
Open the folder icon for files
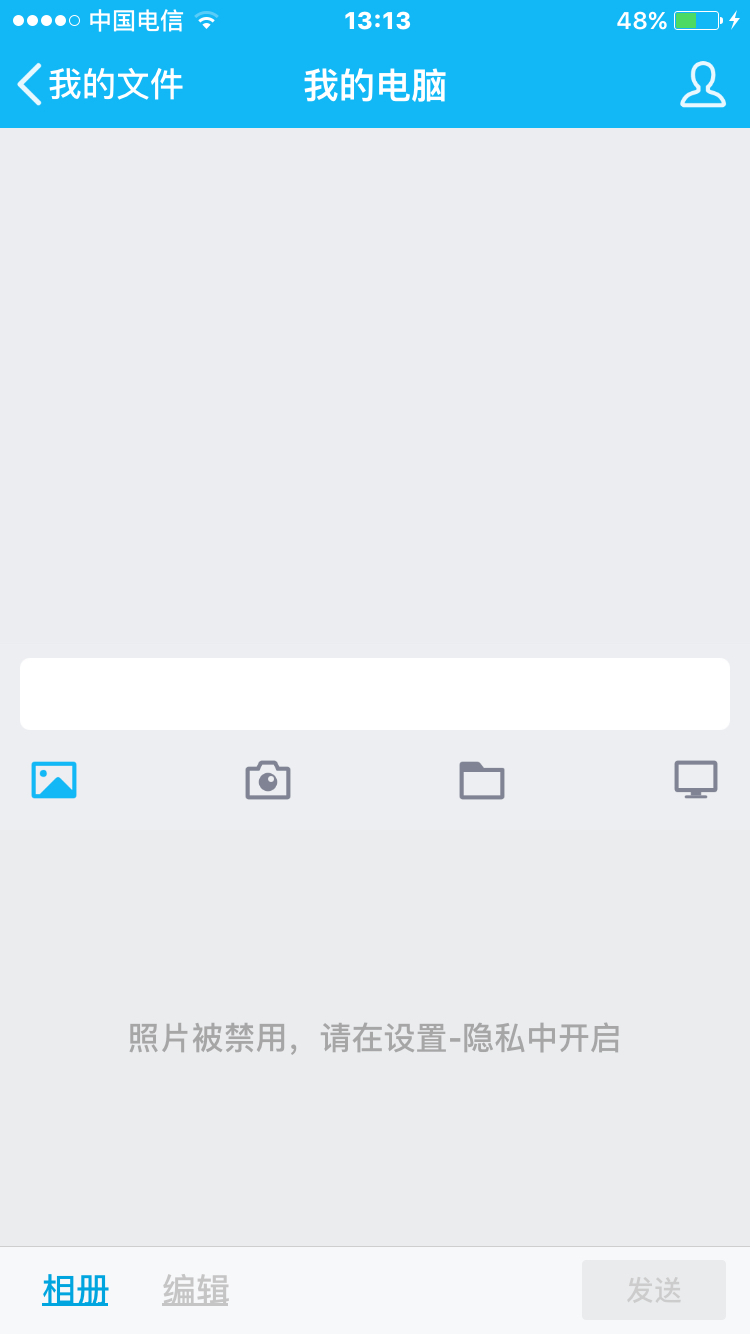(481, 779)
